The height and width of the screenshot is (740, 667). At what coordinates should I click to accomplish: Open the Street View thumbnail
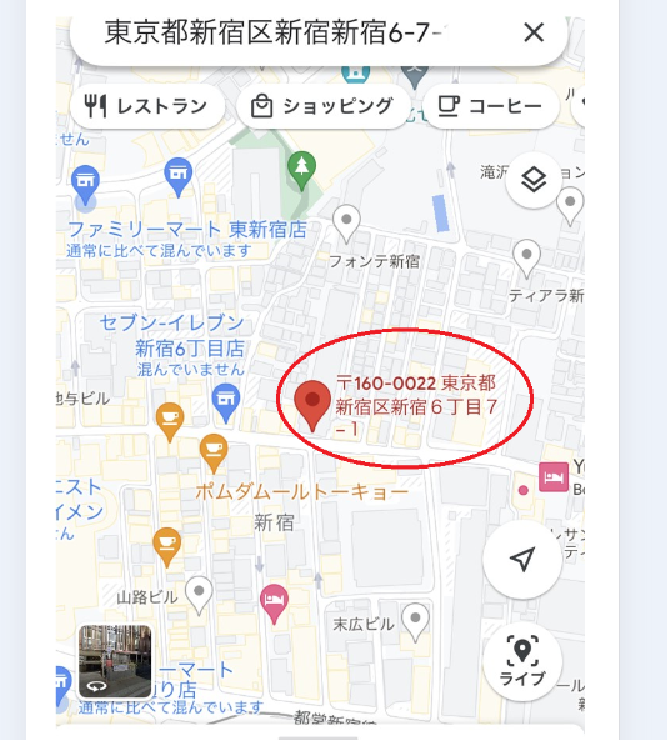(x=115, y=660)
